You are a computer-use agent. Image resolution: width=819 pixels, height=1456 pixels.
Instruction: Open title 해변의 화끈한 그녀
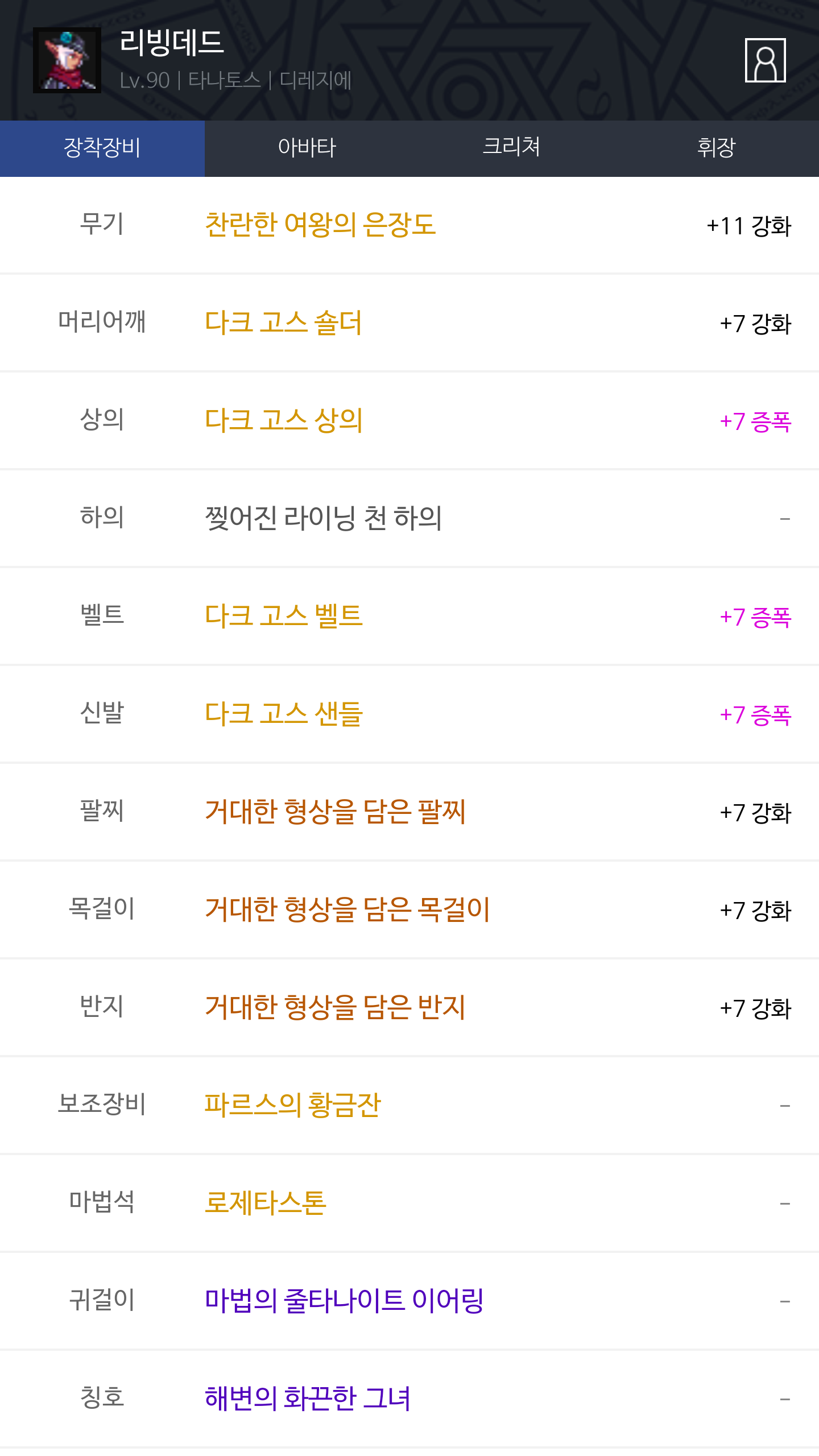[307, 1399]
